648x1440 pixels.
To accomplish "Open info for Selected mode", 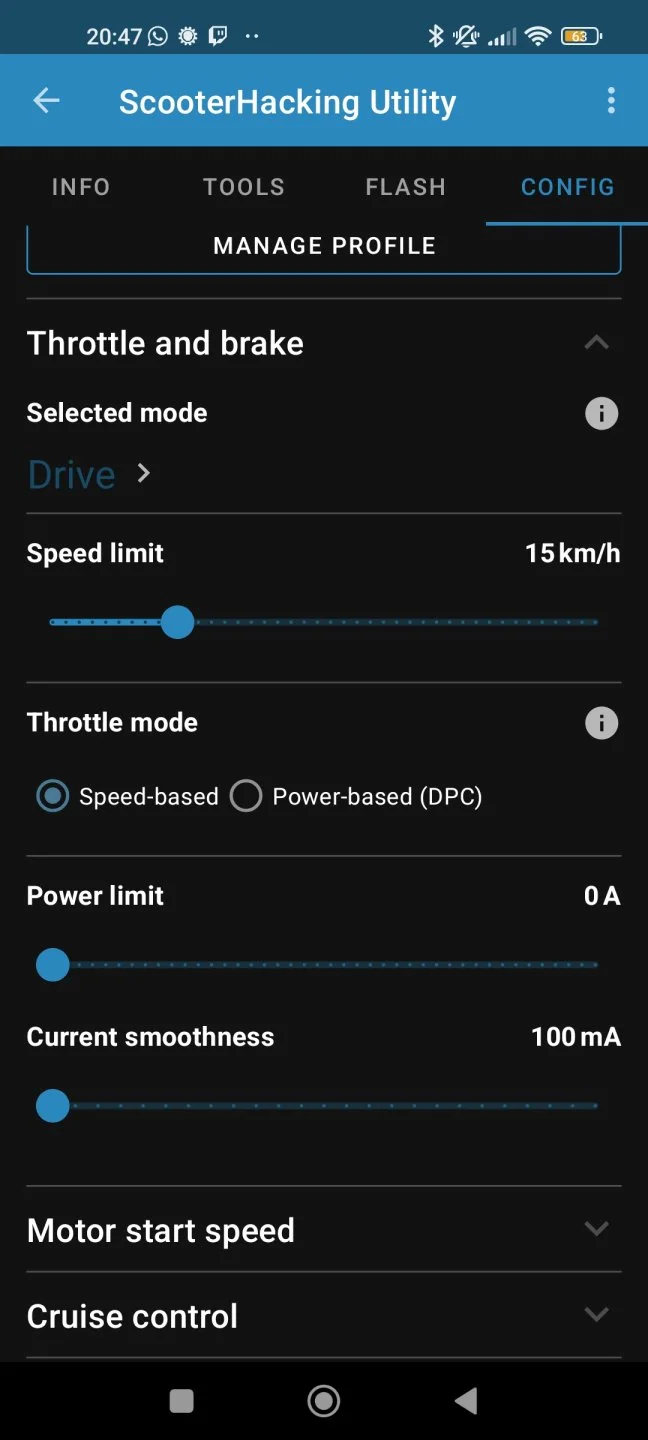I will point(601,413).
